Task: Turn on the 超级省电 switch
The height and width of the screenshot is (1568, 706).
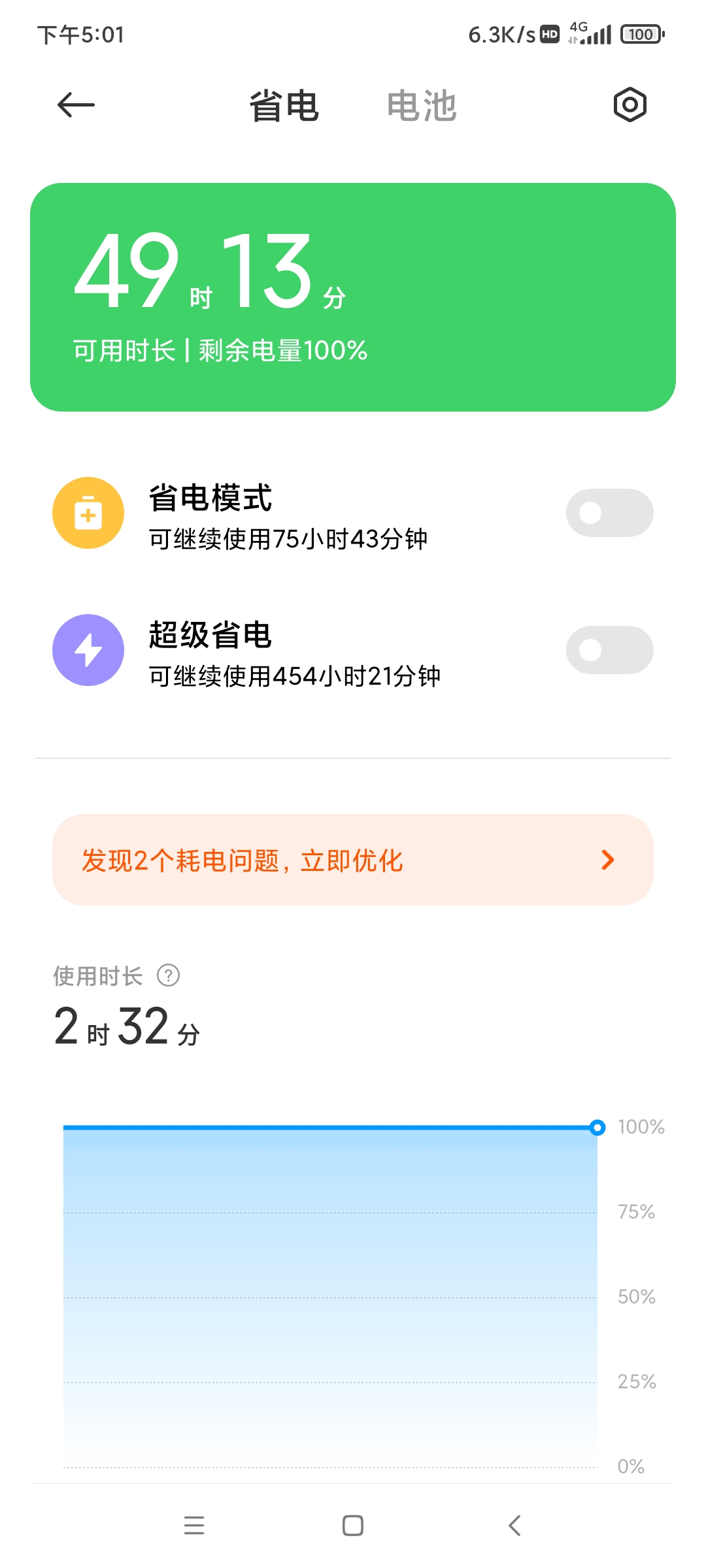Action: (x=609, y=650)
